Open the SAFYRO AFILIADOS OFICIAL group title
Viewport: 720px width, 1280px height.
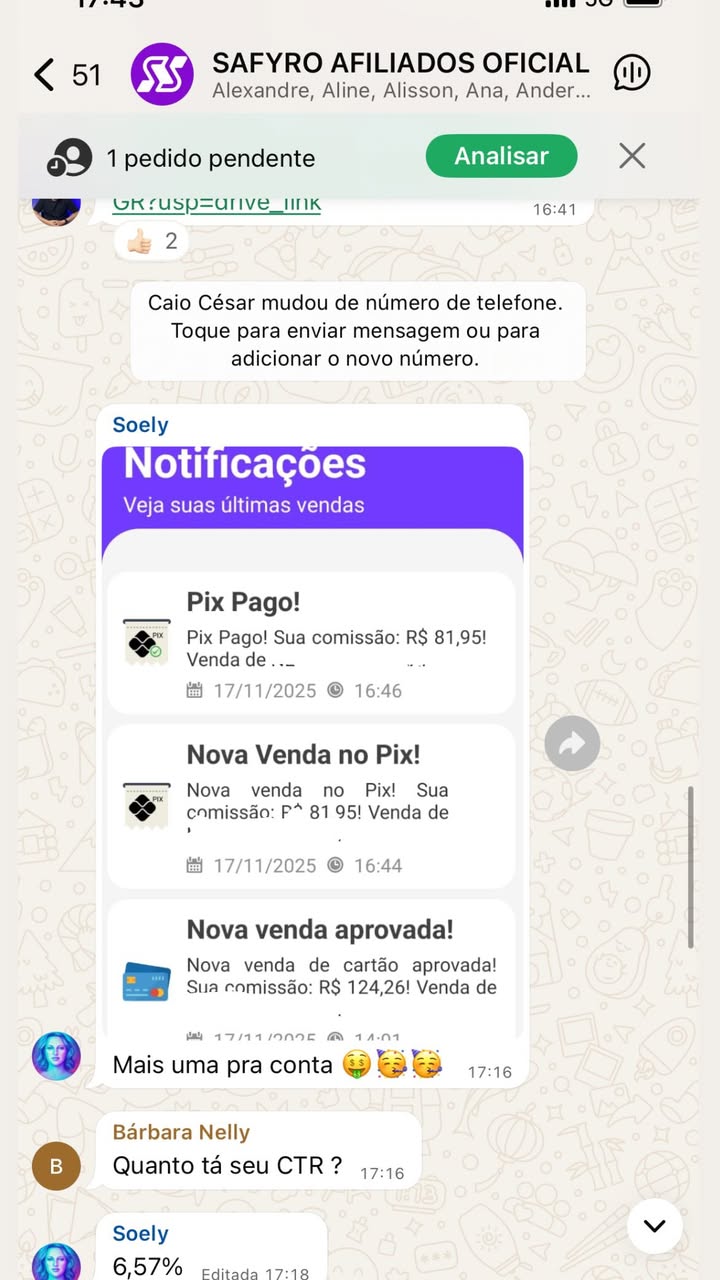[398, 63]
